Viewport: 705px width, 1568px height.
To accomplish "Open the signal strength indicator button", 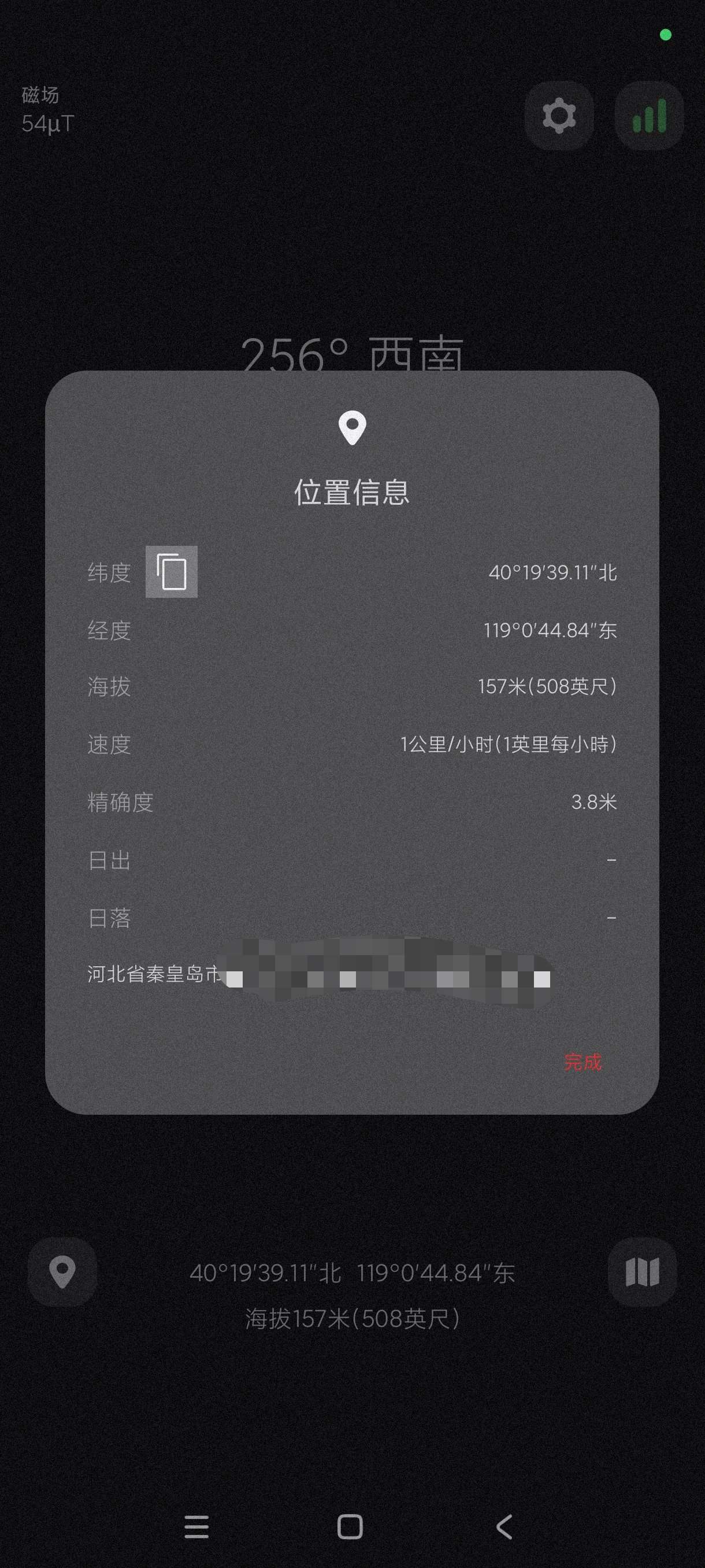I will [649, 116].
